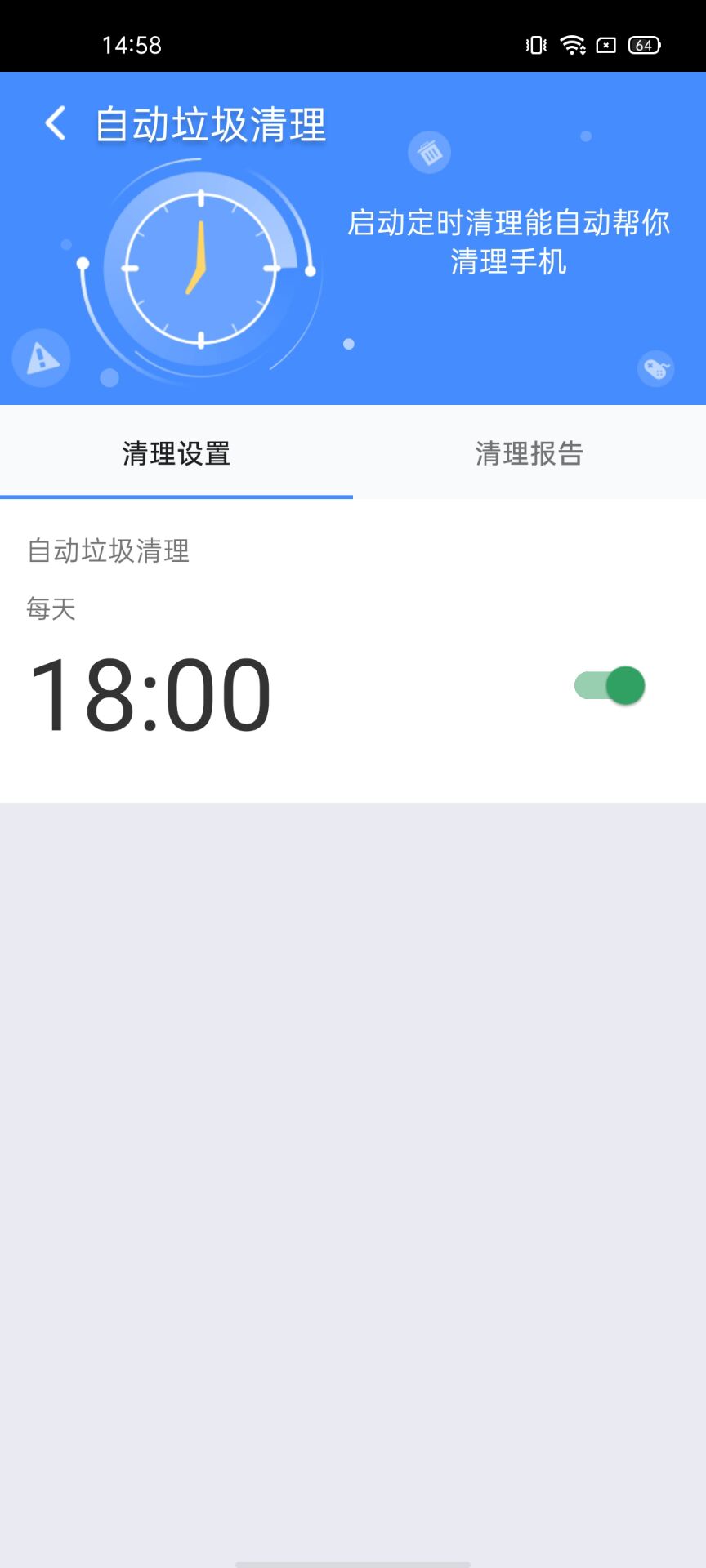Select the 清理设置 tab
Image resolution: width=706 pixels, height=1568 pixels.
coord(176,452)
